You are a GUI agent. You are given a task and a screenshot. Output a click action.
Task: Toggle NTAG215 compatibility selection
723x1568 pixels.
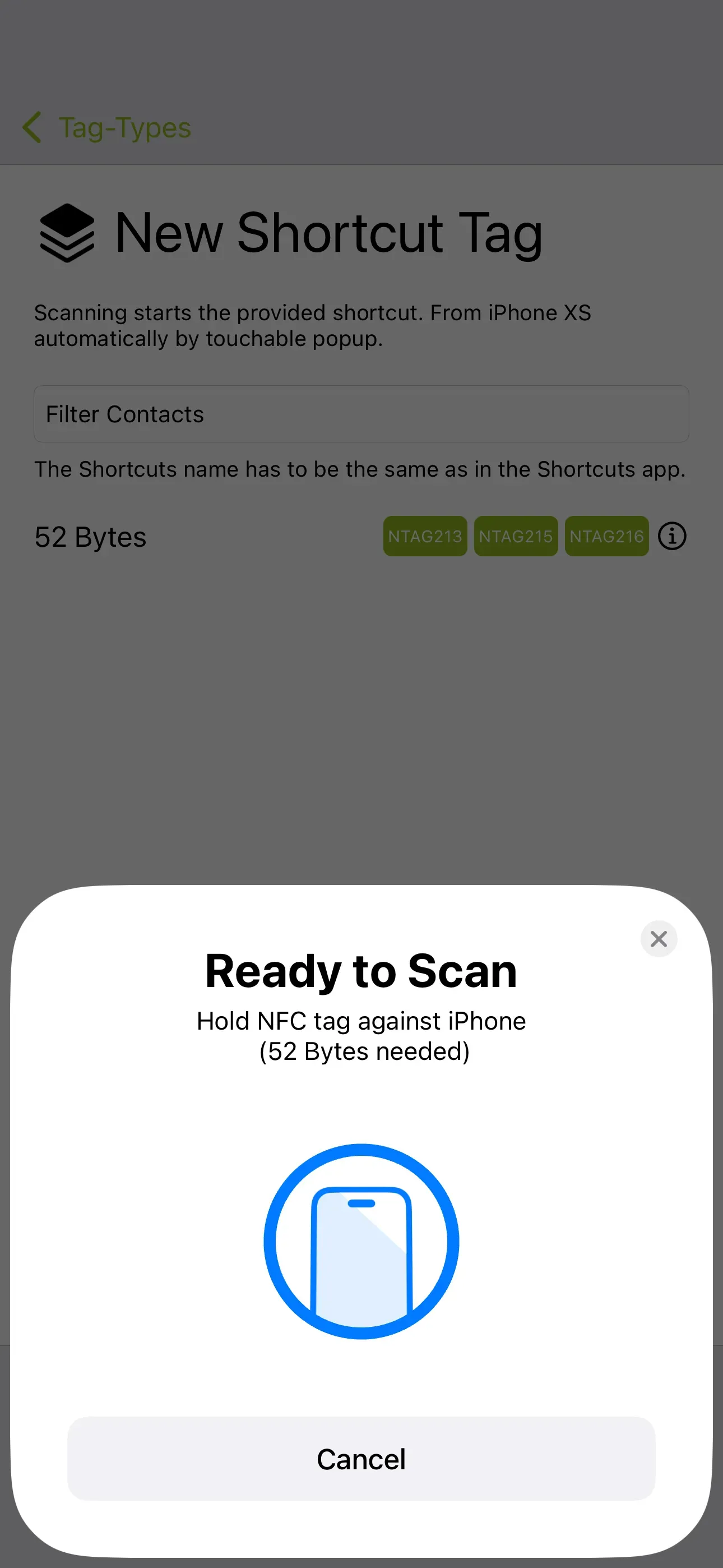pyautogui.click(x=516, y=536)
